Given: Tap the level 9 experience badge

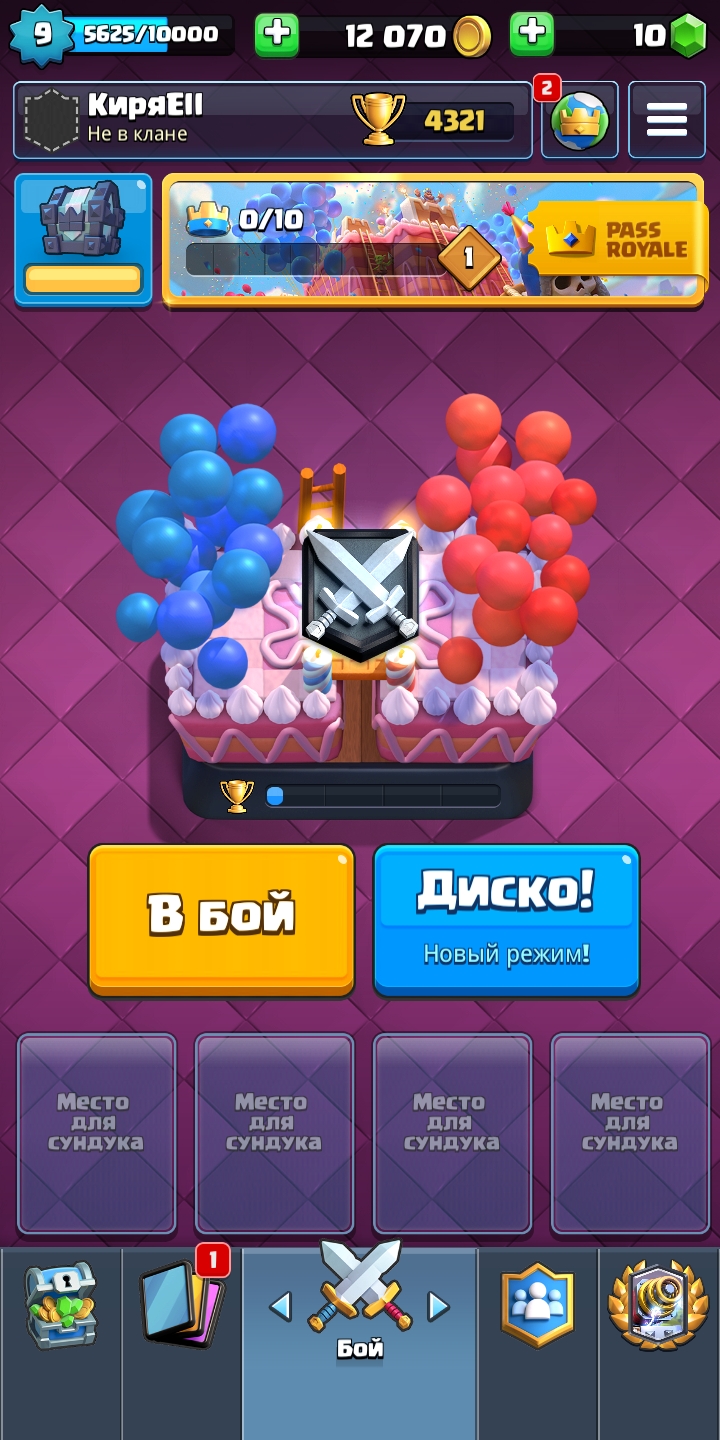Looking at the screenshot, I should pyautogui.click(x=41, y=35).
